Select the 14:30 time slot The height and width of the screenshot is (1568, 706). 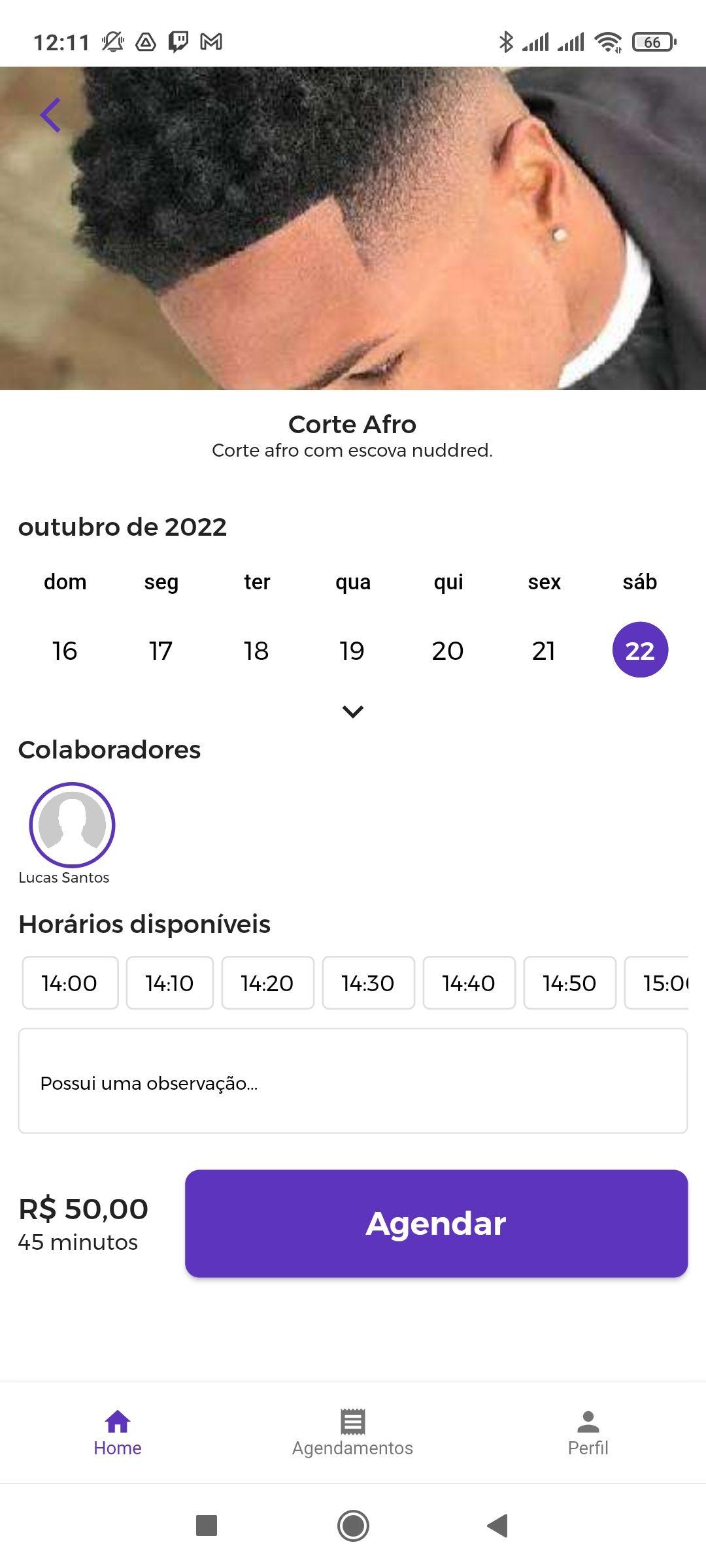(368, 983)
